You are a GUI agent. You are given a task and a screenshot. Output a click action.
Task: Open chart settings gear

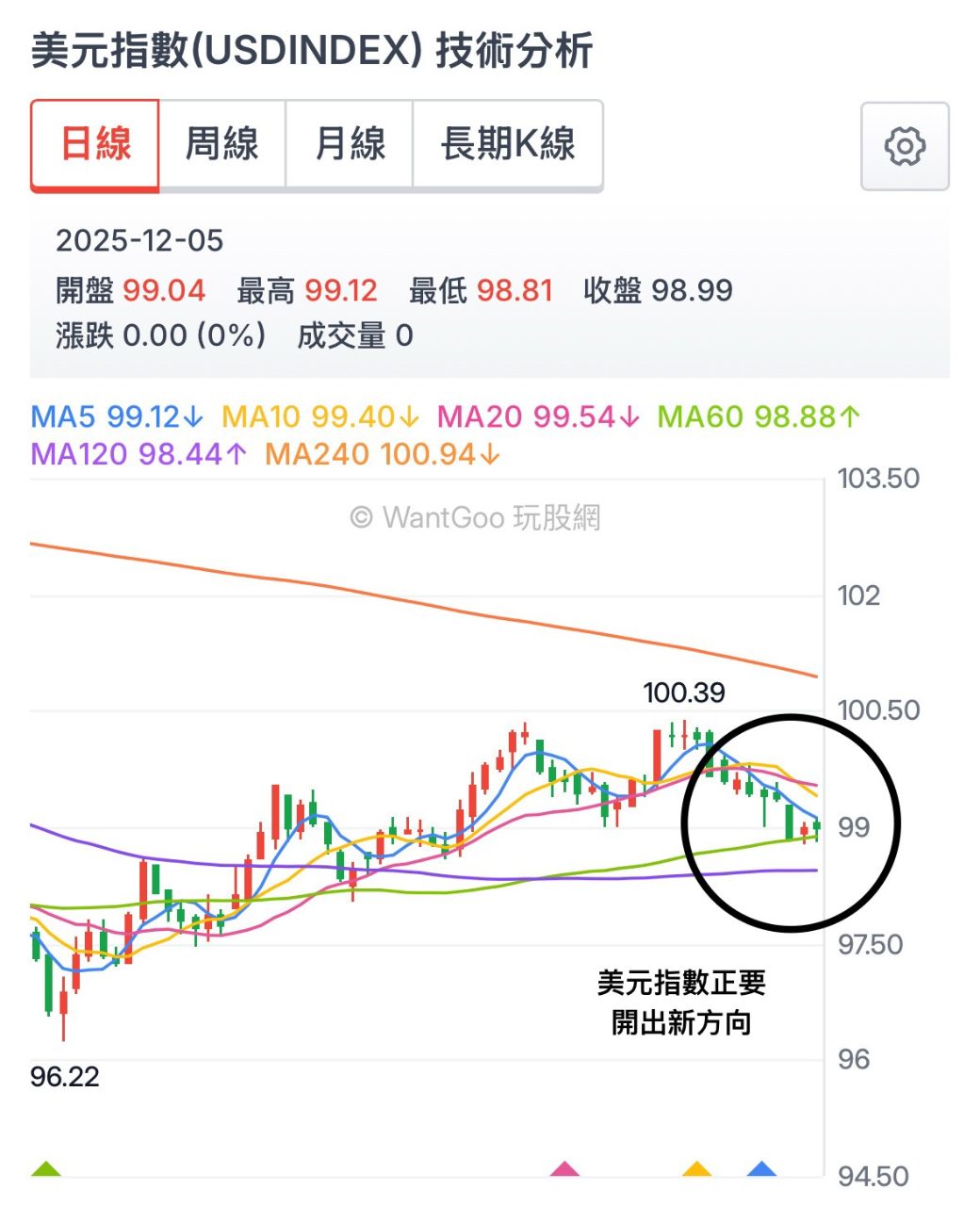(x=905, y=146)
